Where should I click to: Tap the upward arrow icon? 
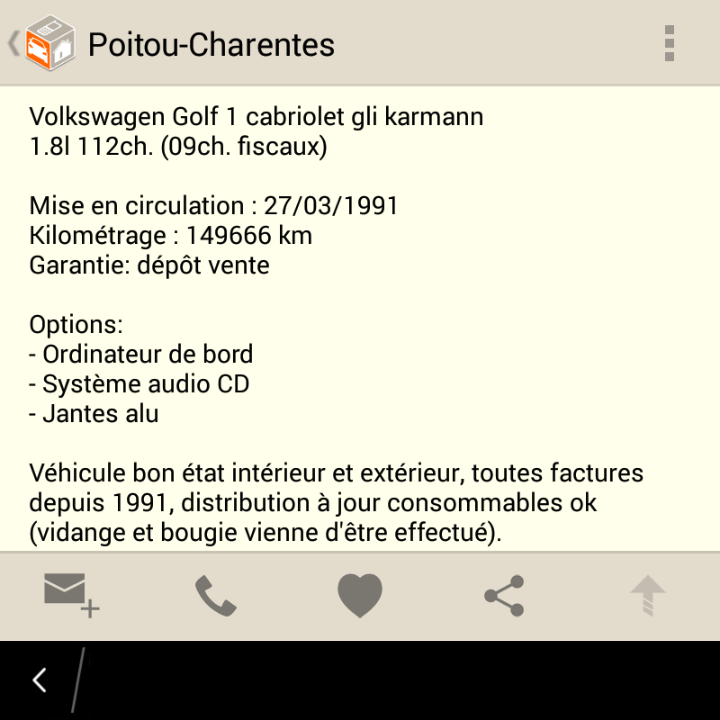pyautogui.click(x=647, y=596)
